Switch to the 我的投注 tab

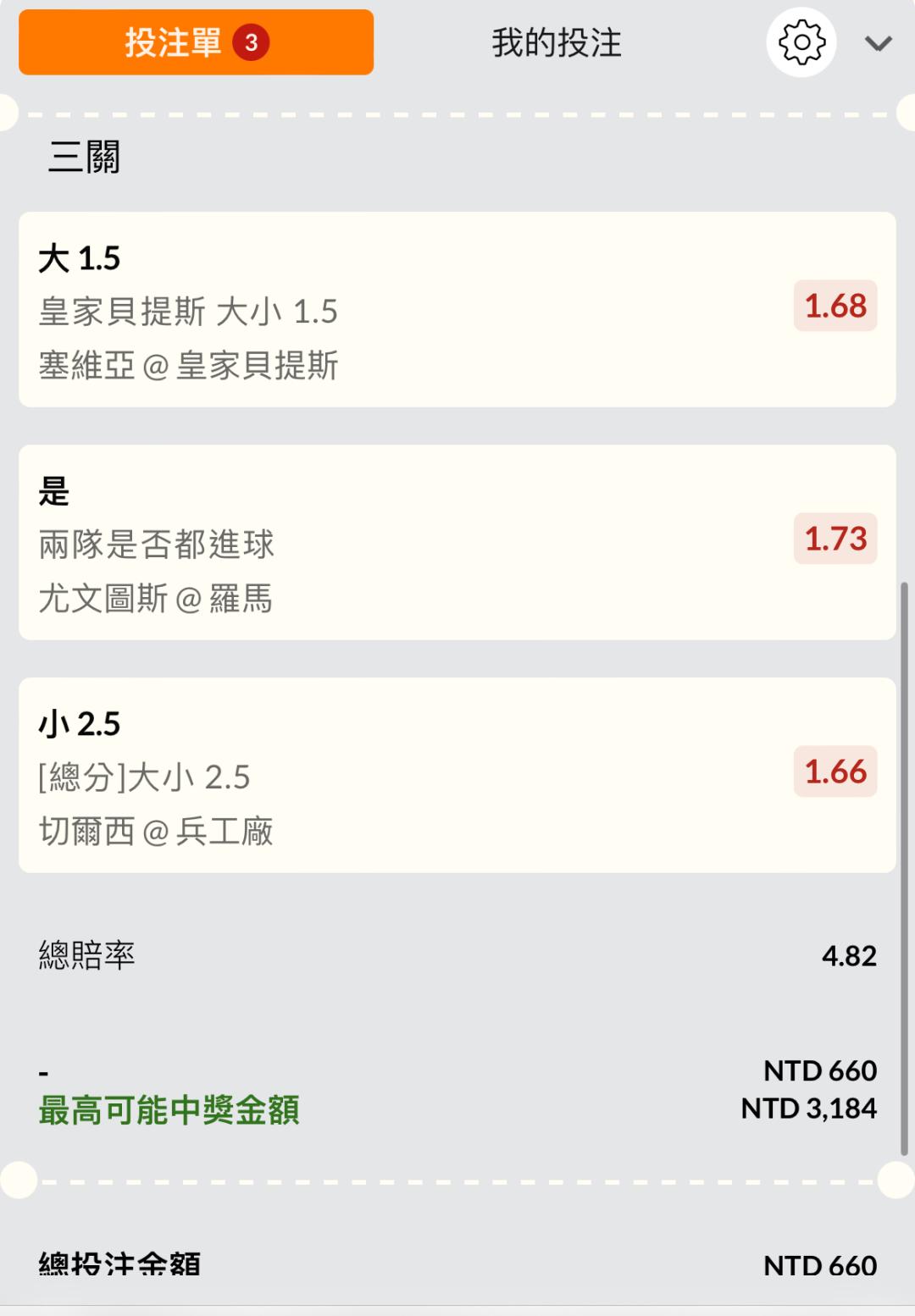click(x=557, y=42)
